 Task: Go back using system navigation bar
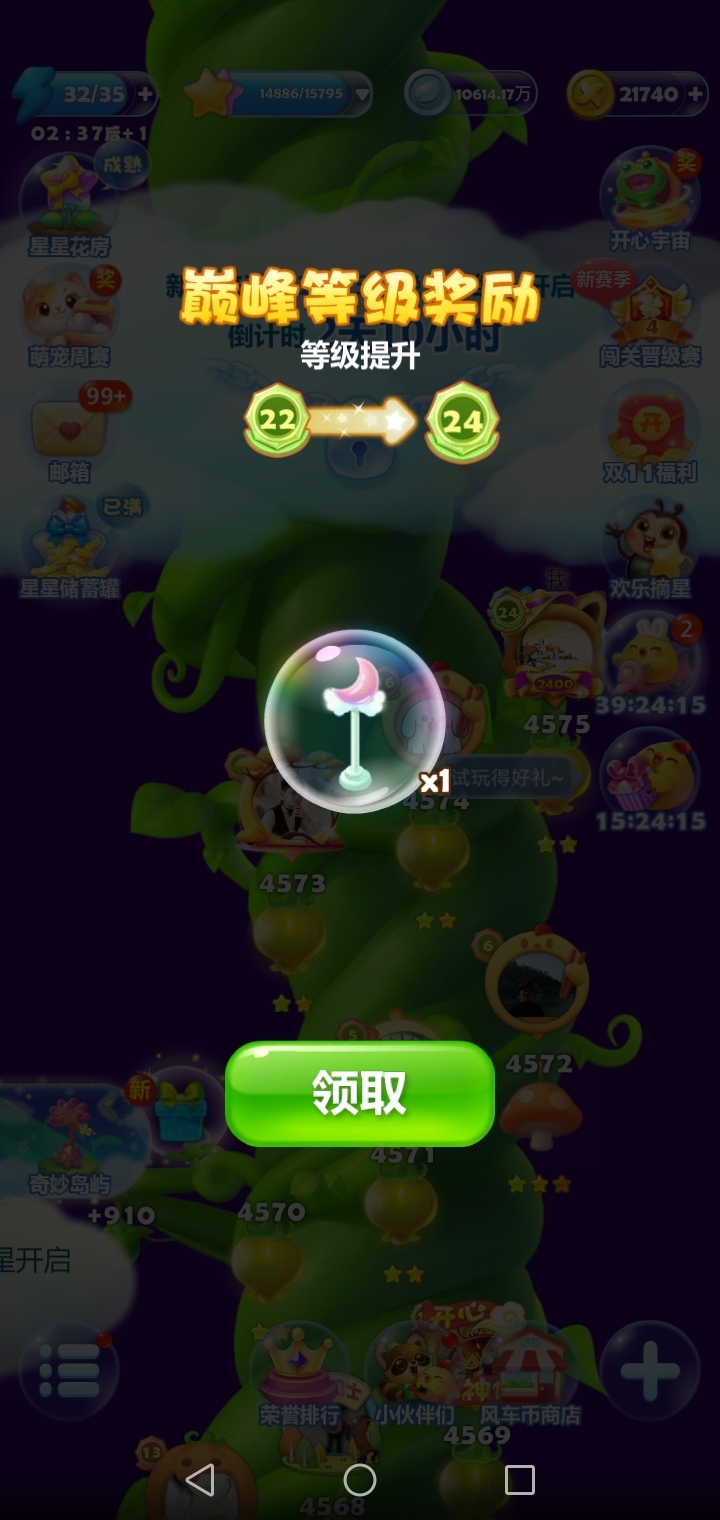(200, 1480)
